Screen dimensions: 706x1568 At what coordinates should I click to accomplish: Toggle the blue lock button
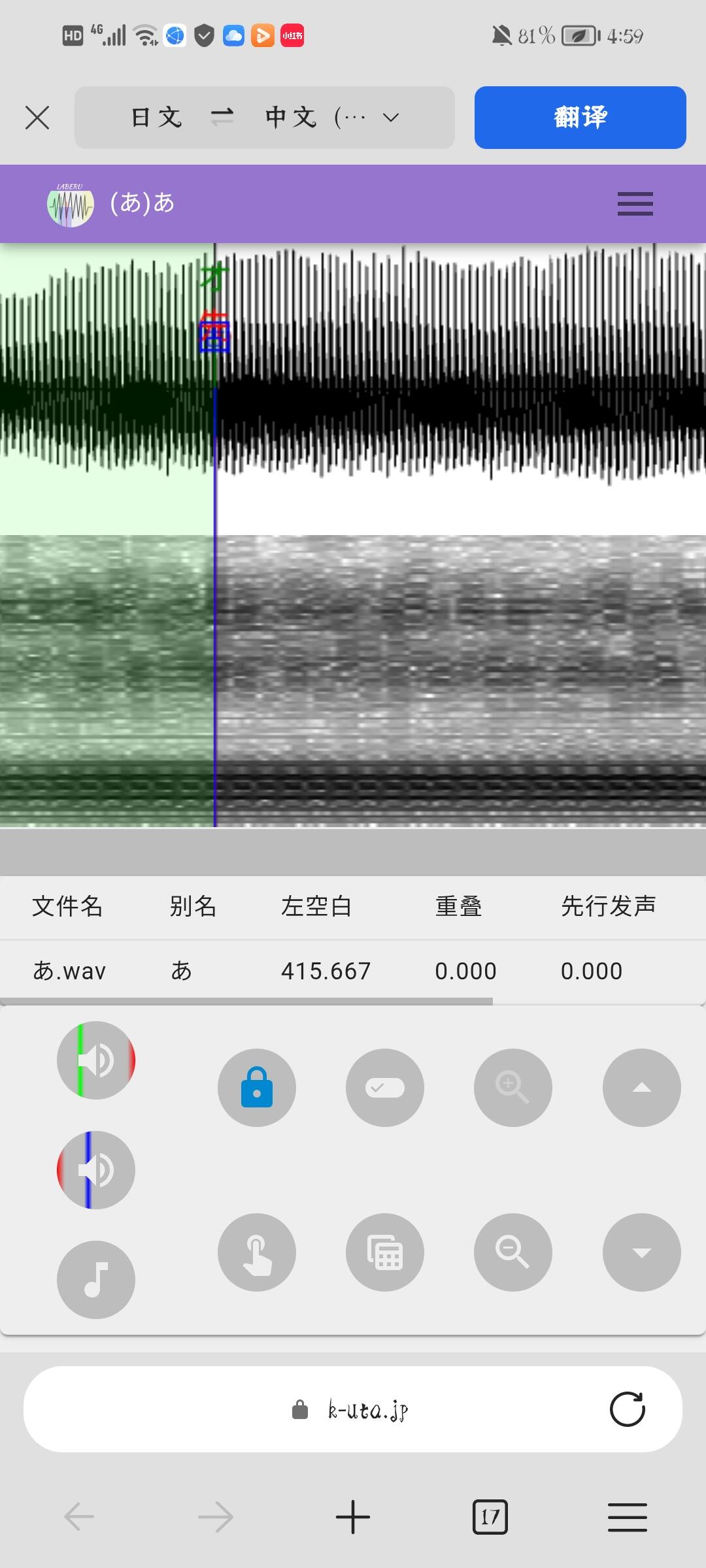click(x=257, y=1088)
